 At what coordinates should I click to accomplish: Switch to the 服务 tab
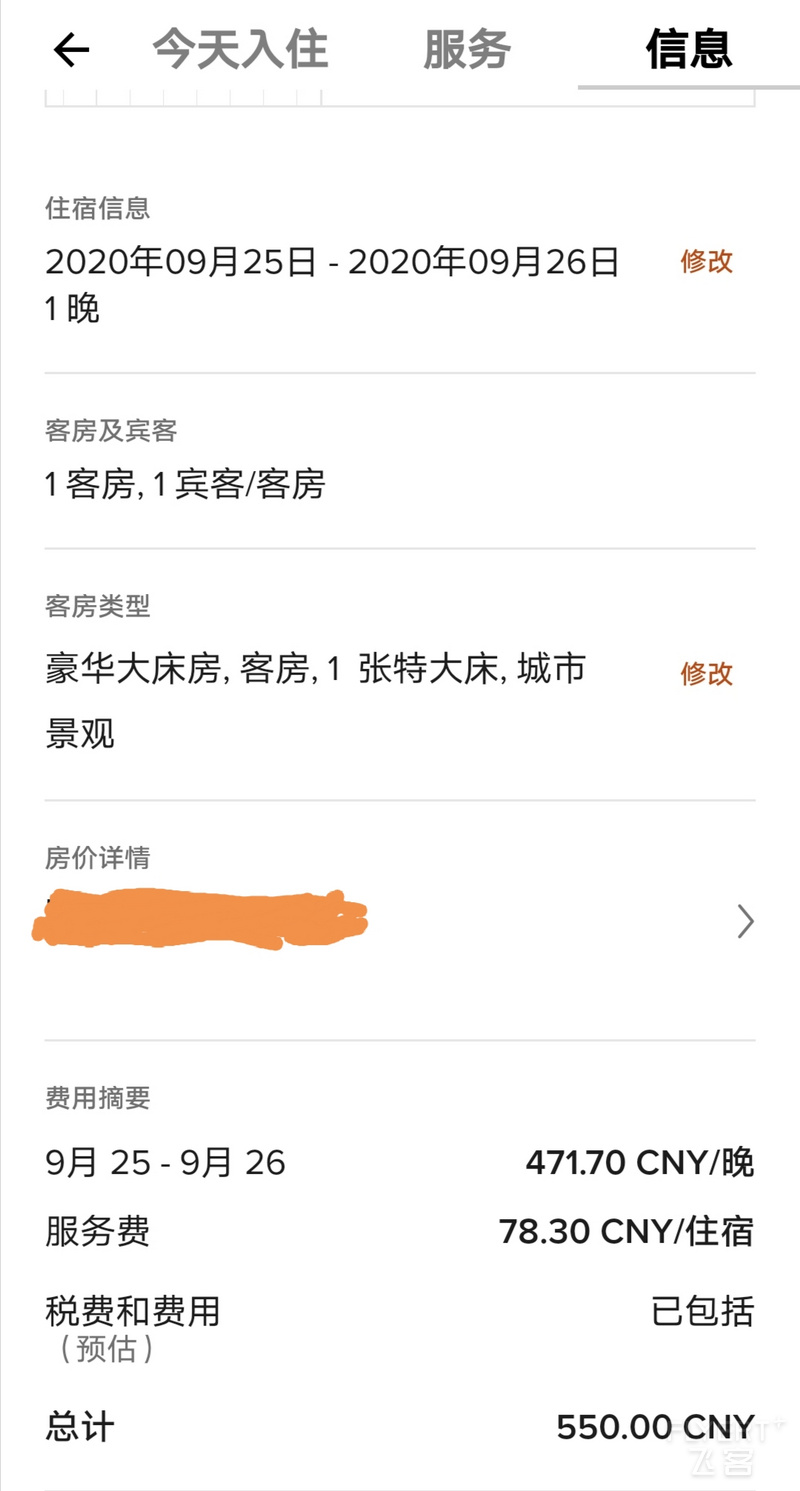467,49
